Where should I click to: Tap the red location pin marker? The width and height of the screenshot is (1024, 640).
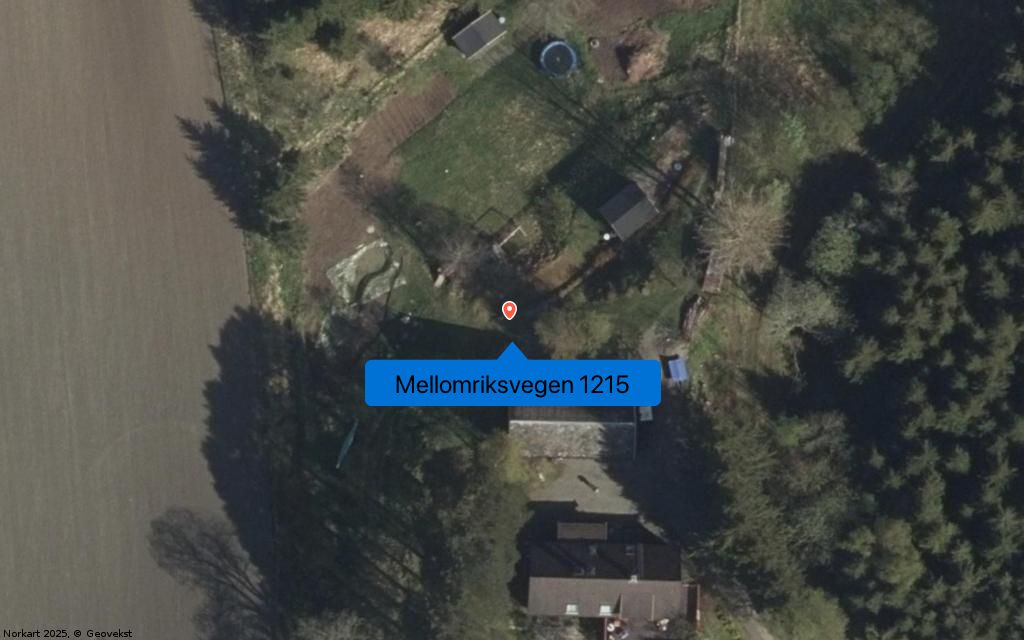[509, 310]
